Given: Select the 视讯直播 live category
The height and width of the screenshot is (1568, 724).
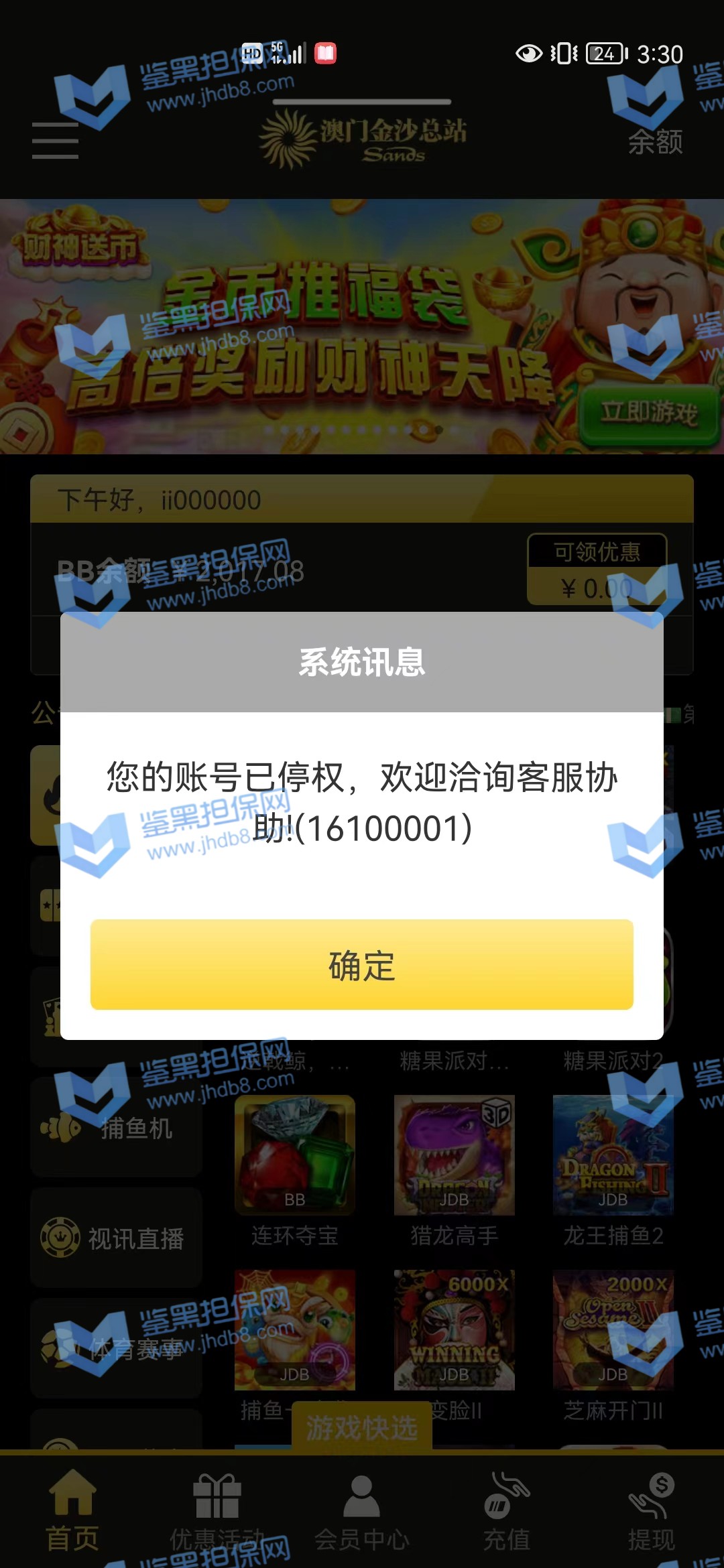Looking at the screenshot, I should click(x=117, y=1238).
